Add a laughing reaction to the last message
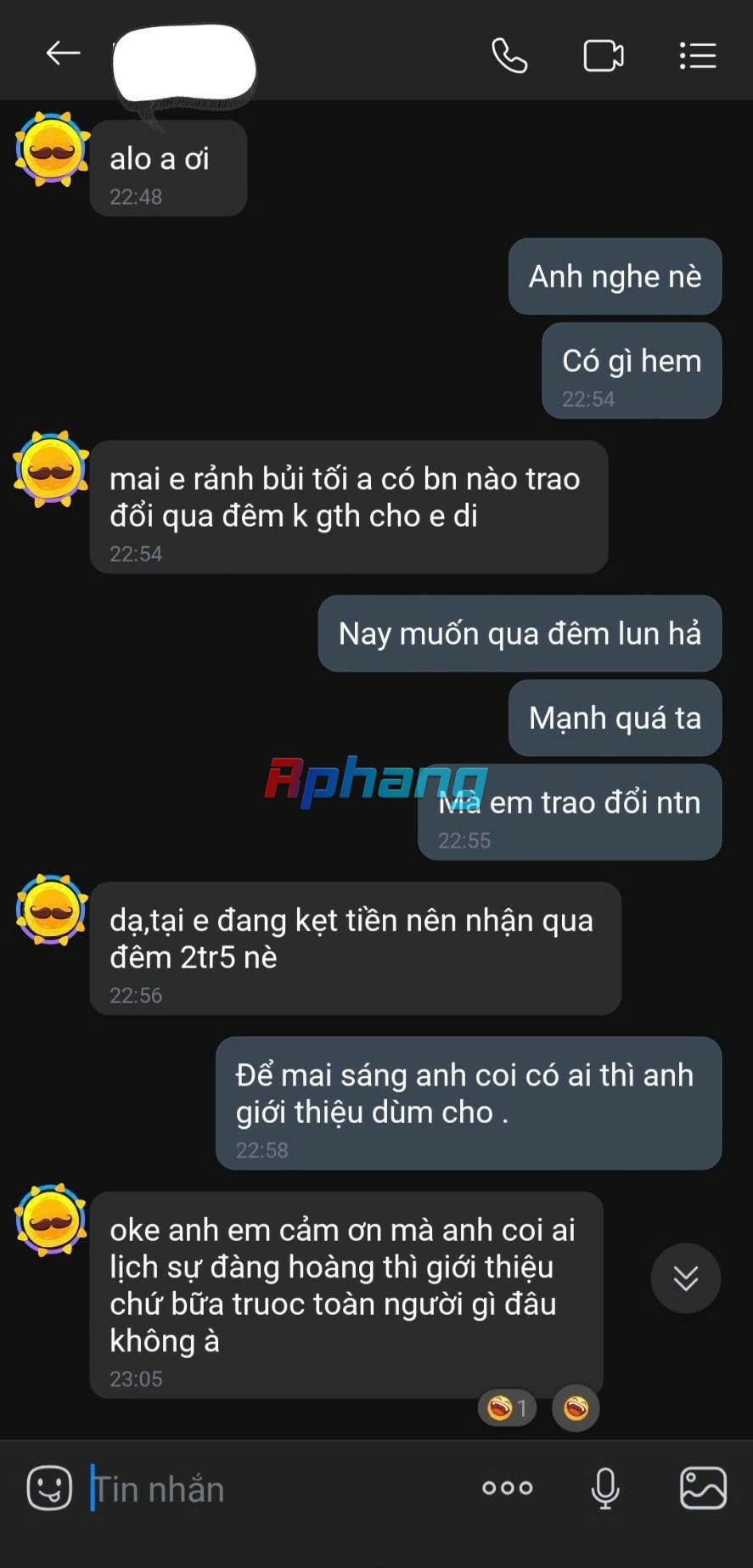This screenshot has width=753, height=1568. pyautogui.click(x=576, y=1408)
